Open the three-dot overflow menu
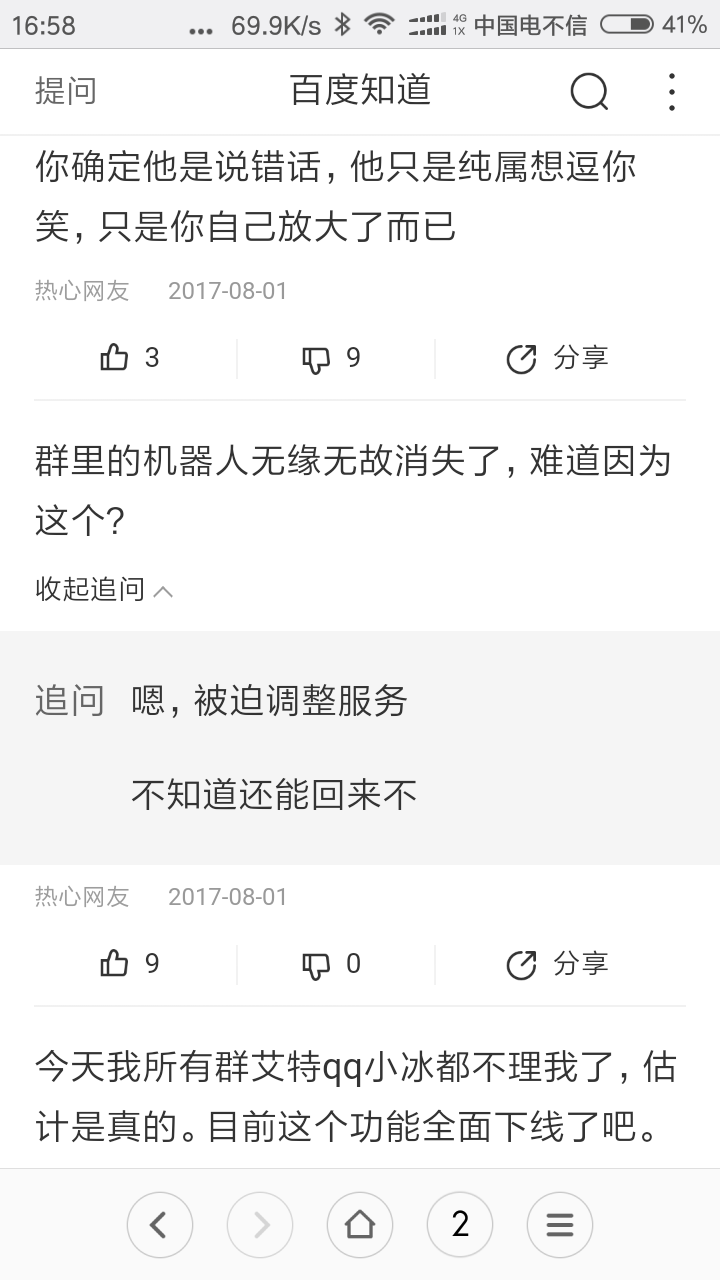The image size is (720, 1280). click(672, 91)
